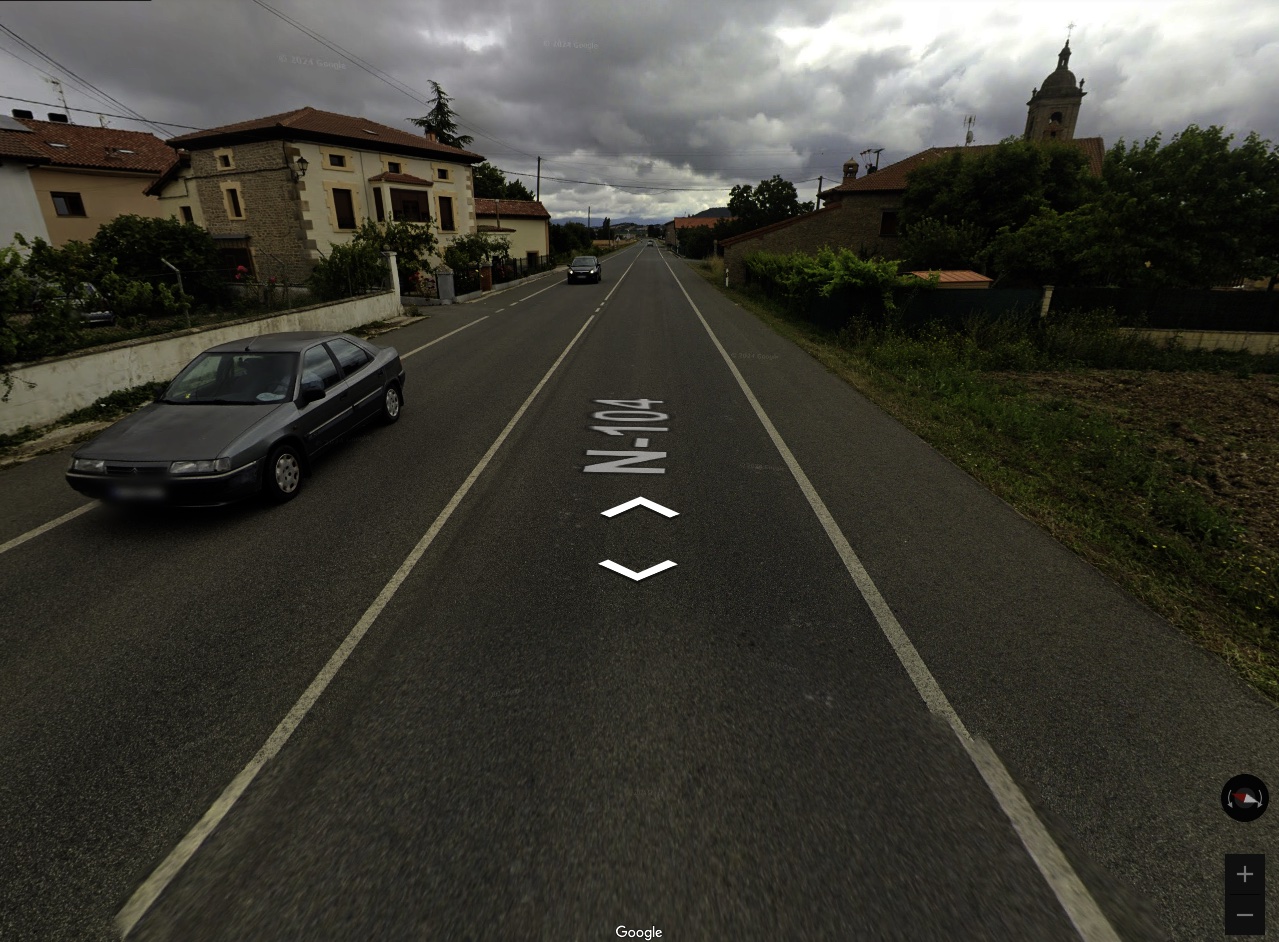This screenshot has width=1279, height=942.
Task: Move forward along the N-104 road
Action: [x=640, y=507]
